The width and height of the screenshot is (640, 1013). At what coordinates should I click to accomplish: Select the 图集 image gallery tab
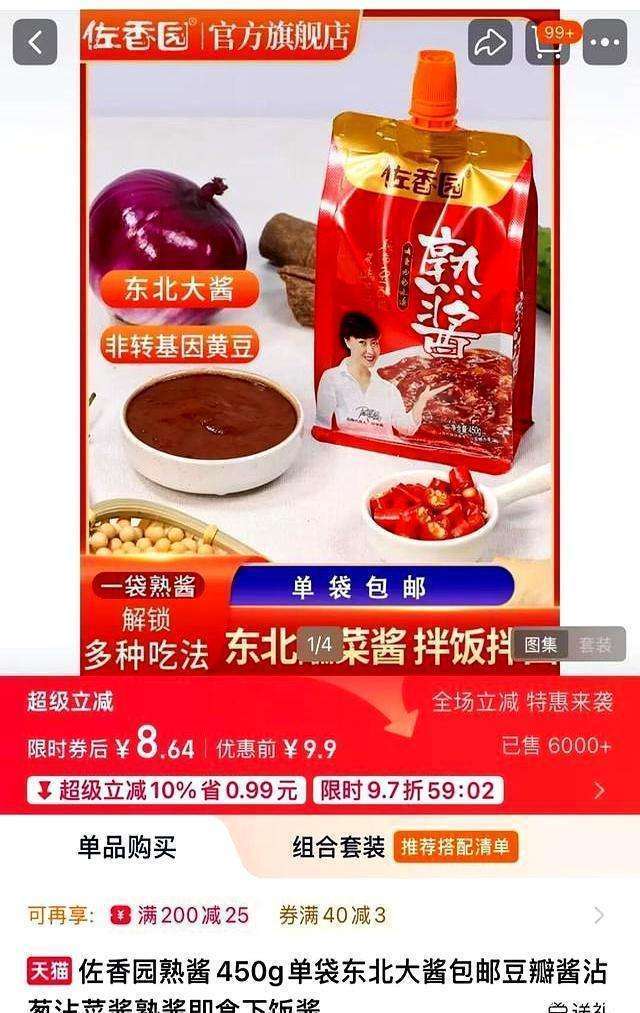pyautogui.click(x=541, y=644)
